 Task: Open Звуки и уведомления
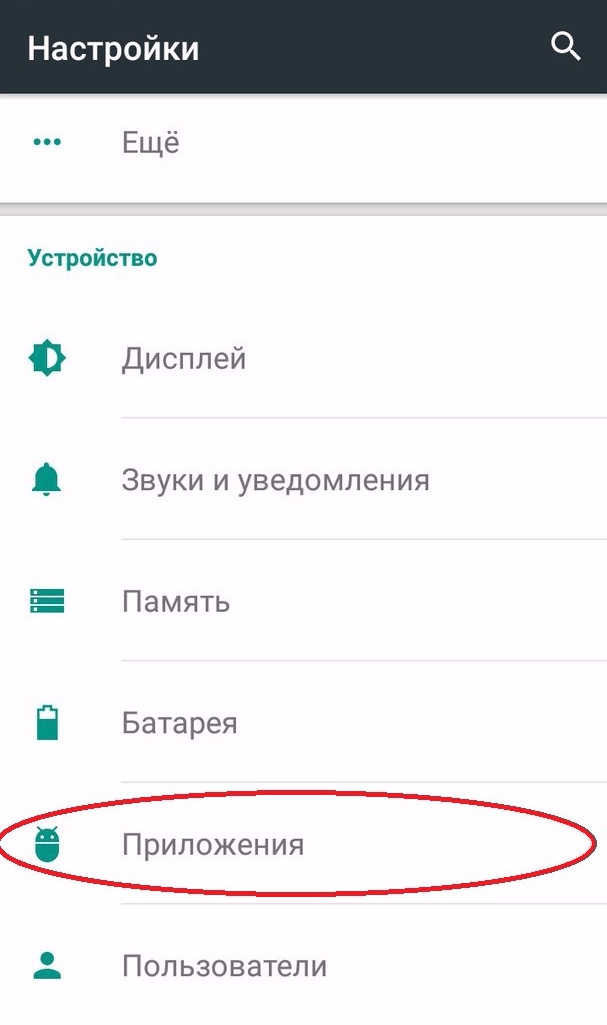pyautogui.click(x=303, y=479)
